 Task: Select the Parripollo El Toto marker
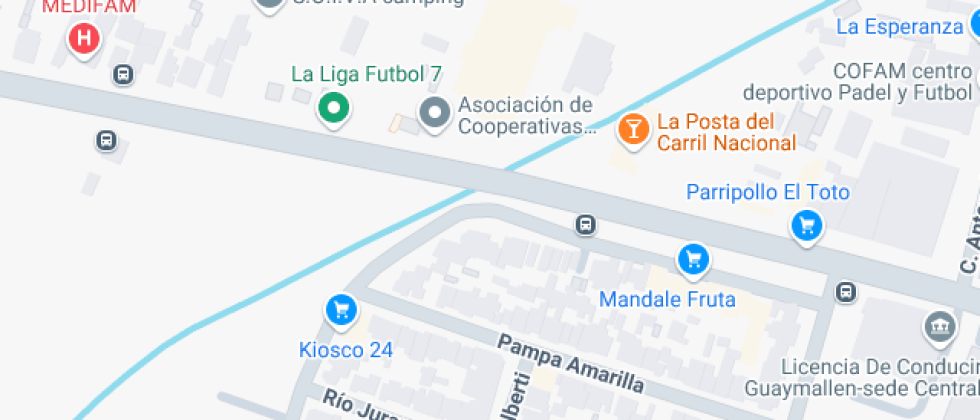(806, 226)
